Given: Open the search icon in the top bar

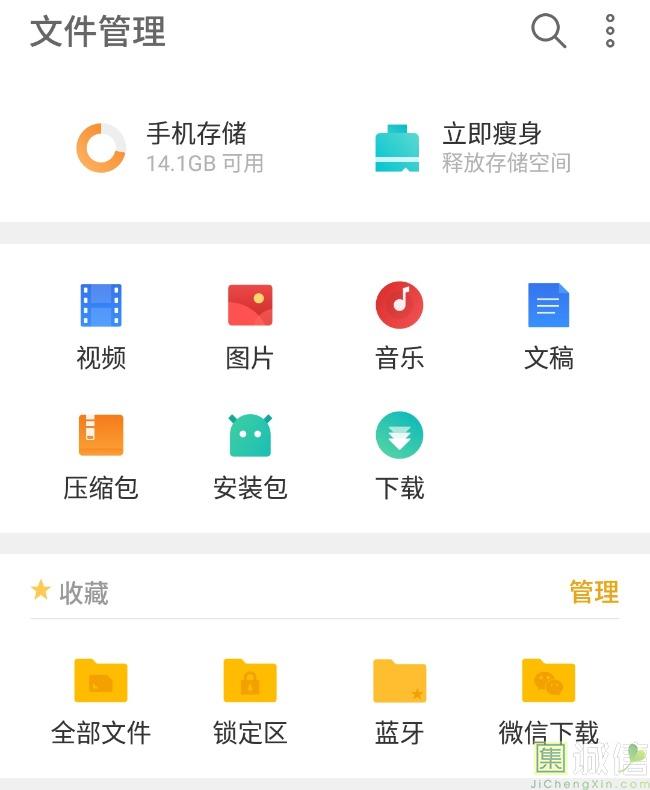Looking at the screenshot, I should pos(549,31).
